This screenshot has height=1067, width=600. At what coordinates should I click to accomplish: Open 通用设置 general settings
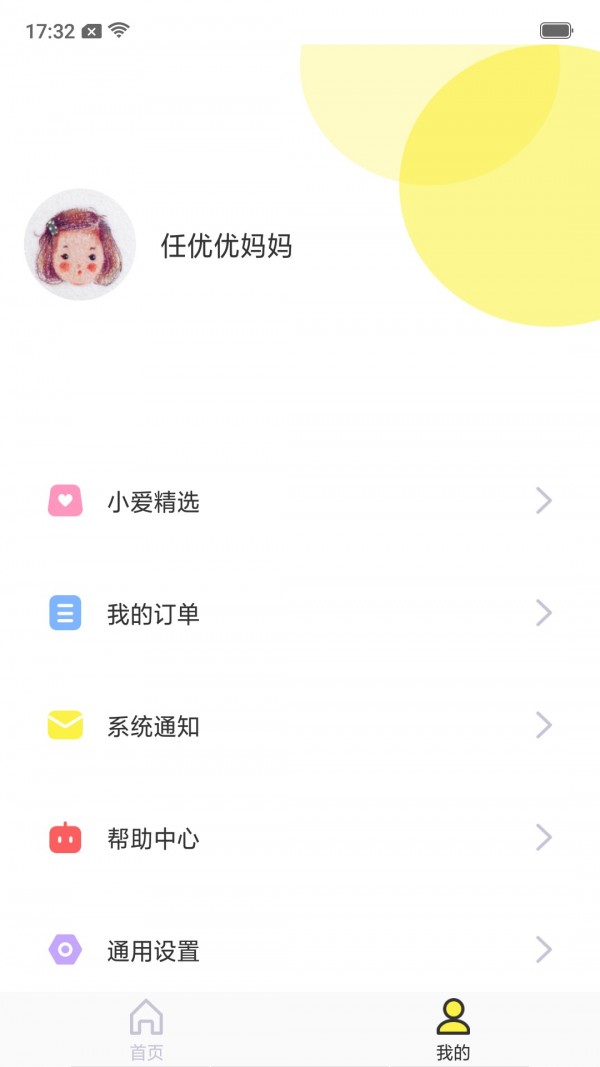click(300, 950)
